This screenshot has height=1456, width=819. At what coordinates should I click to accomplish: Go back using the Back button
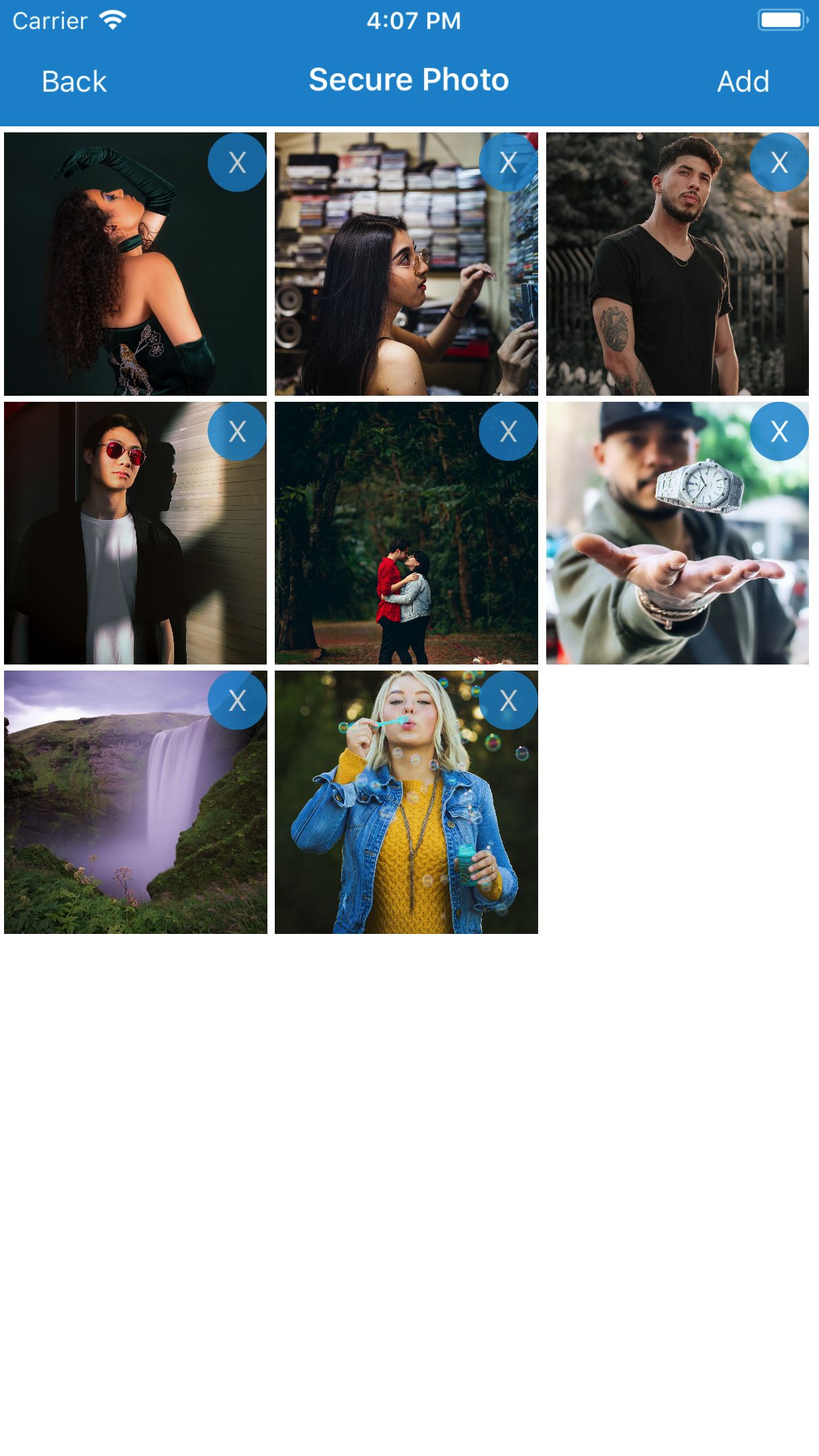tap(74, 81)
